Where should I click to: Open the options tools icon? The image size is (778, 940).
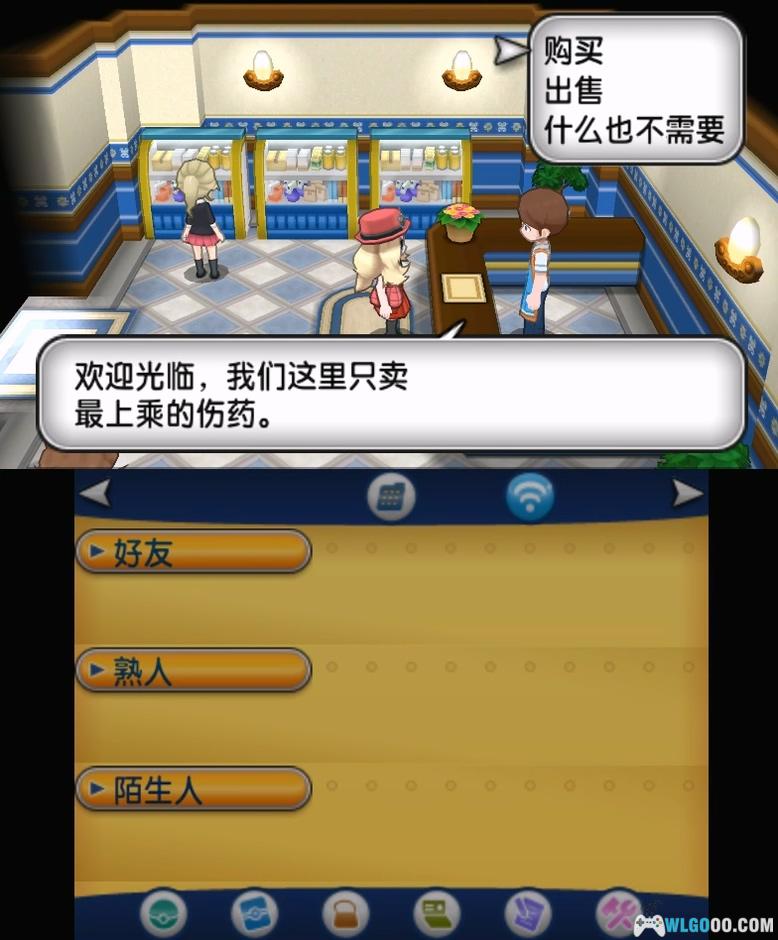click(x=615, y=912)
